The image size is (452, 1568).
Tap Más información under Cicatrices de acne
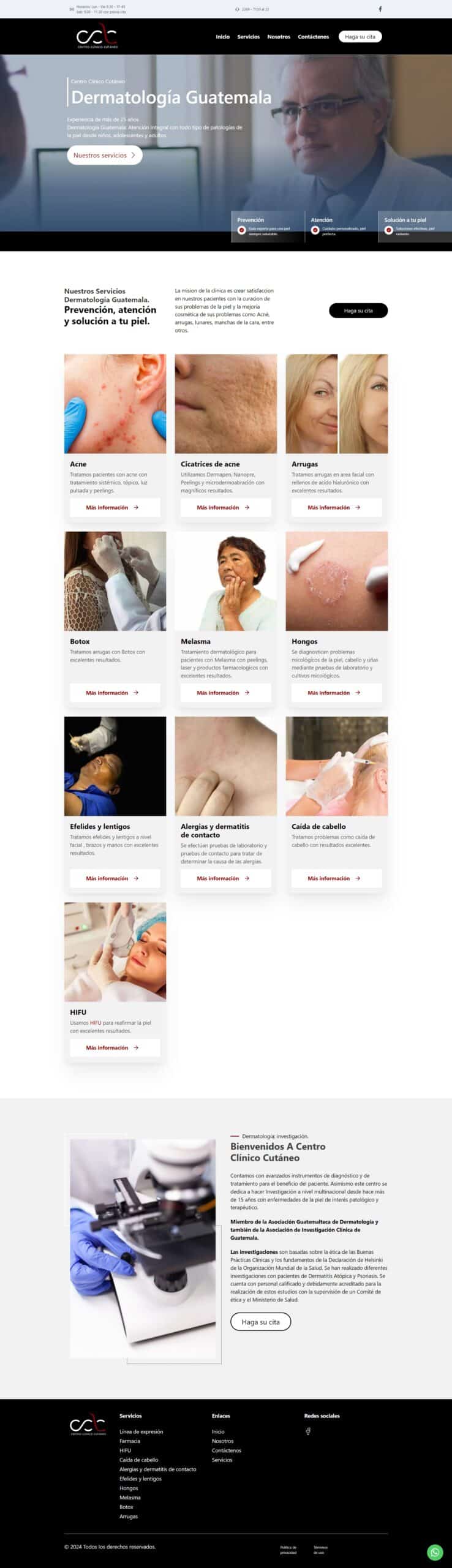(x=225, y=507)
